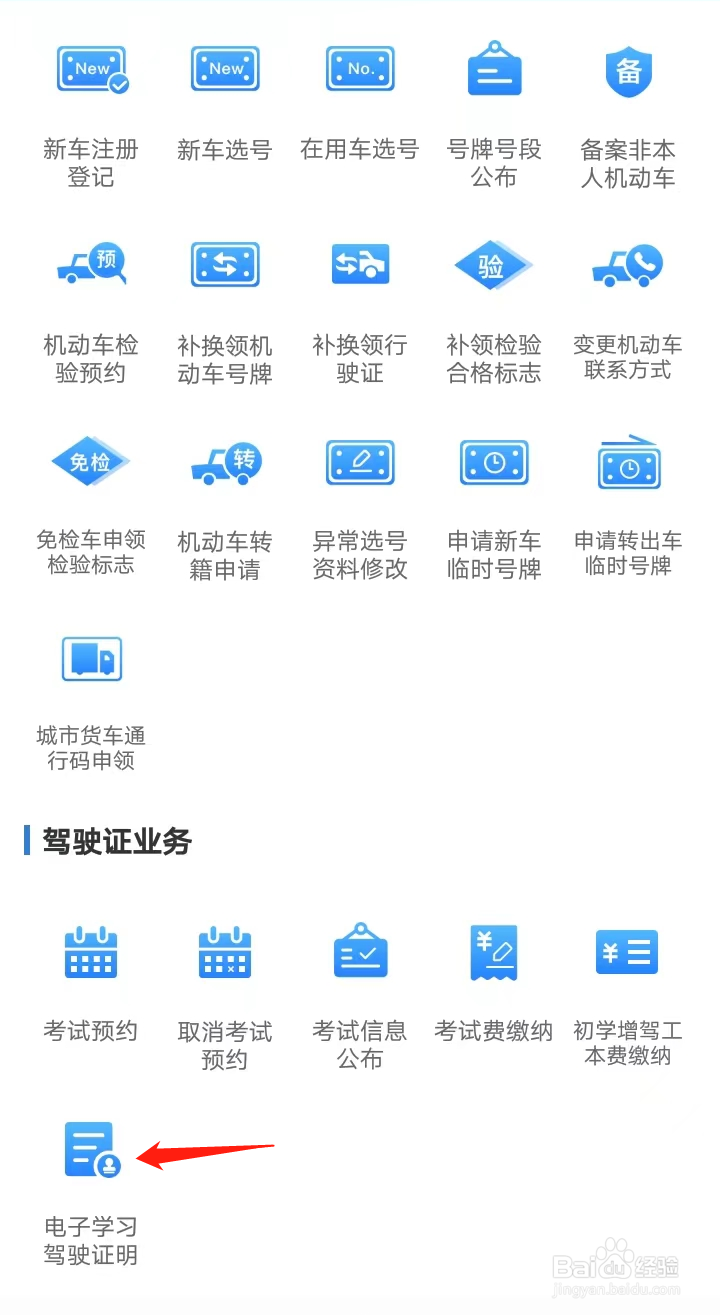
Task: Open 城市货车通行码申领 service
Action: click(91, 658)
